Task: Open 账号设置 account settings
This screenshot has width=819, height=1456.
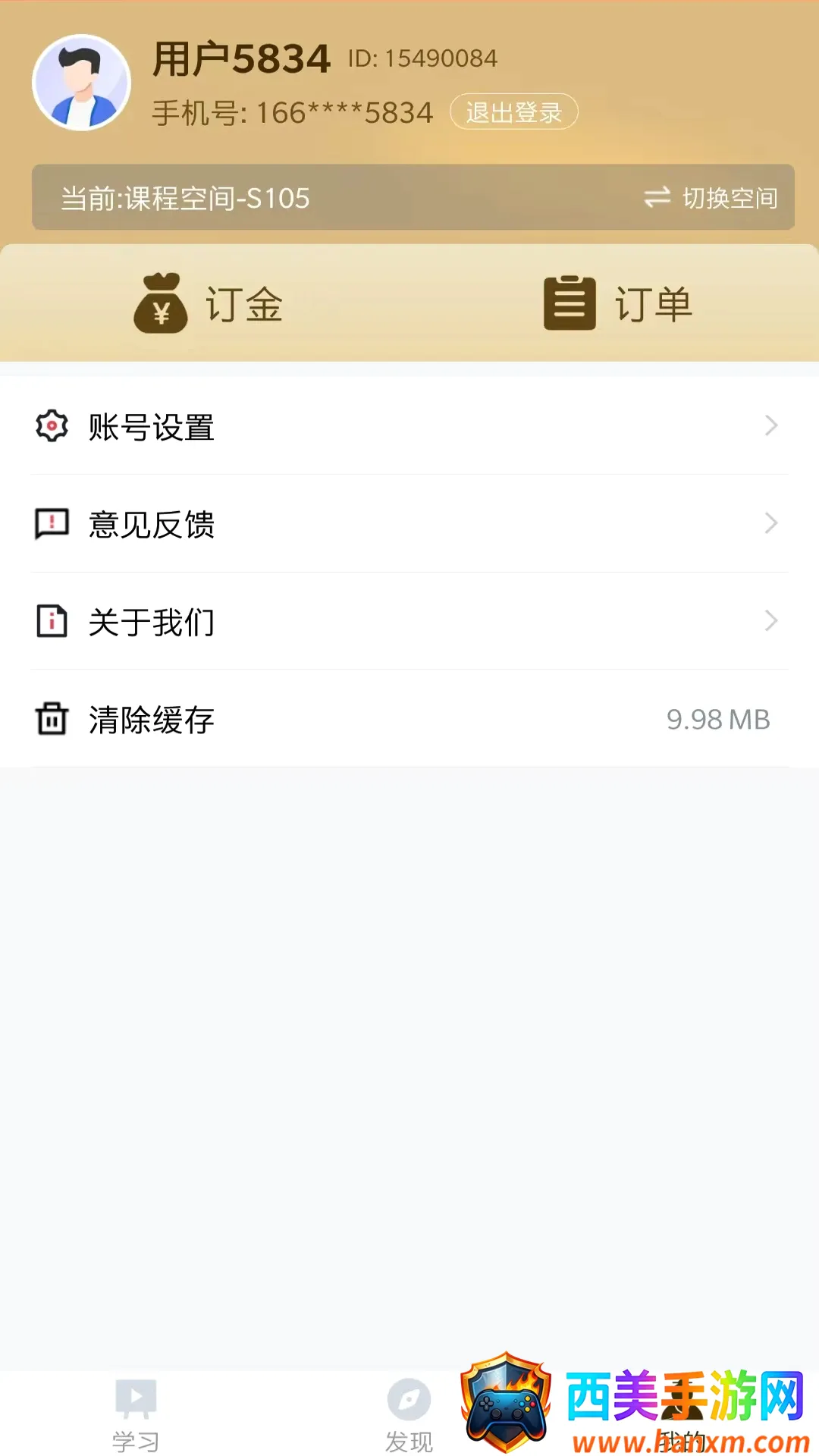Action: [409, 426]
